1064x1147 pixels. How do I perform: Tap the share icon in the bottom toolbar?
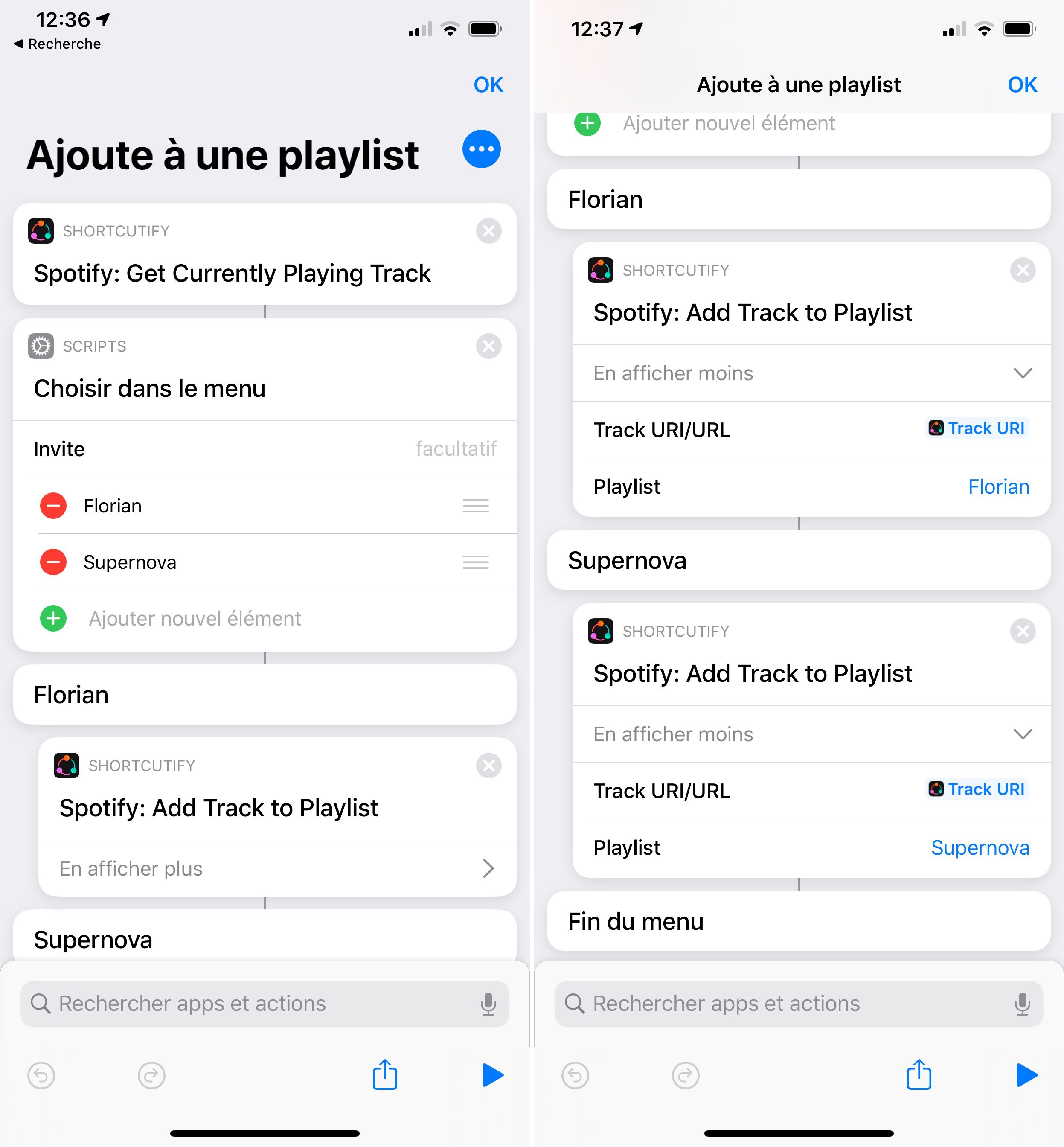click(385, 1075)
